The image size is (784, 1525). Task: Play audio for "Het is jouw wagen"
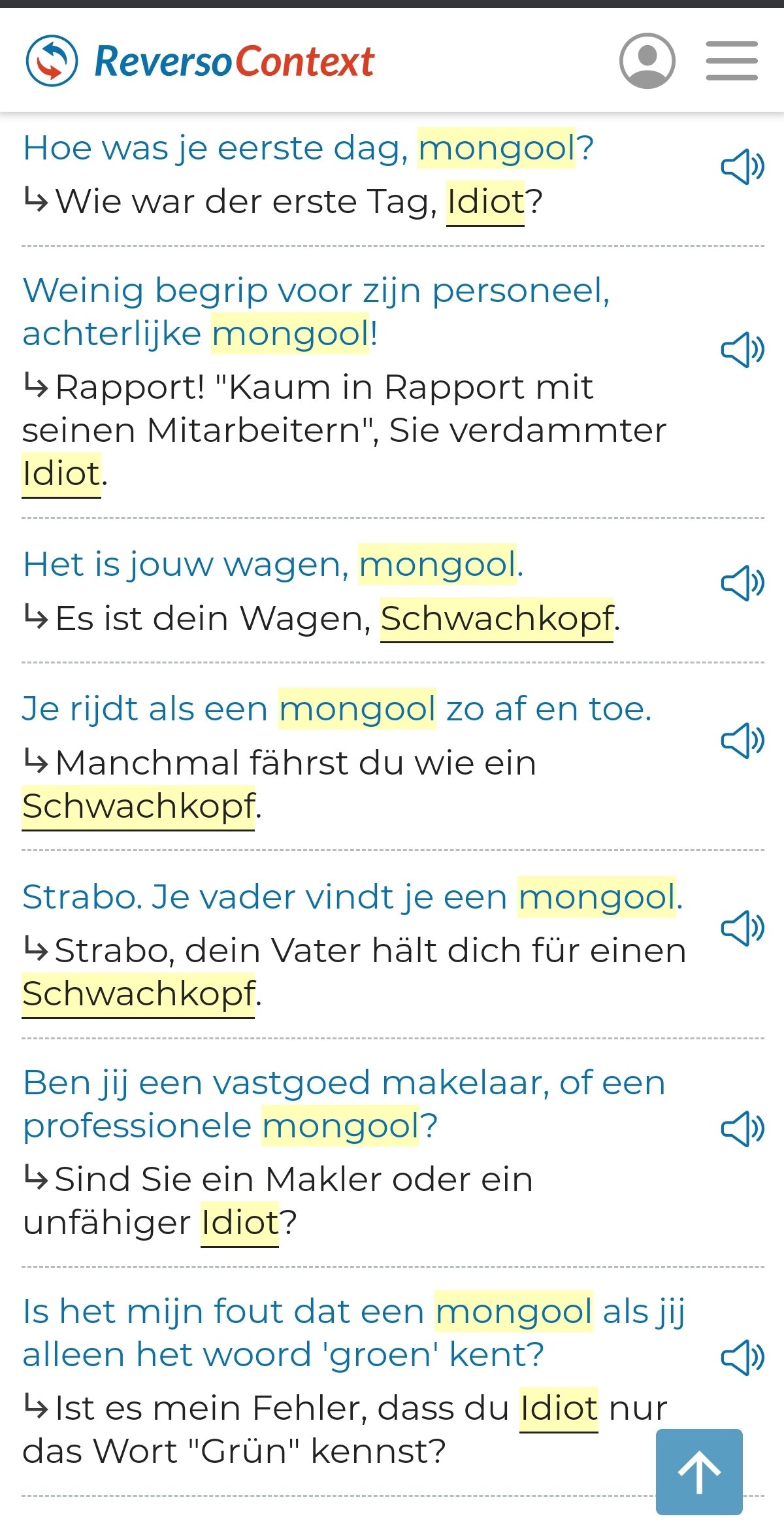[742, 583]
